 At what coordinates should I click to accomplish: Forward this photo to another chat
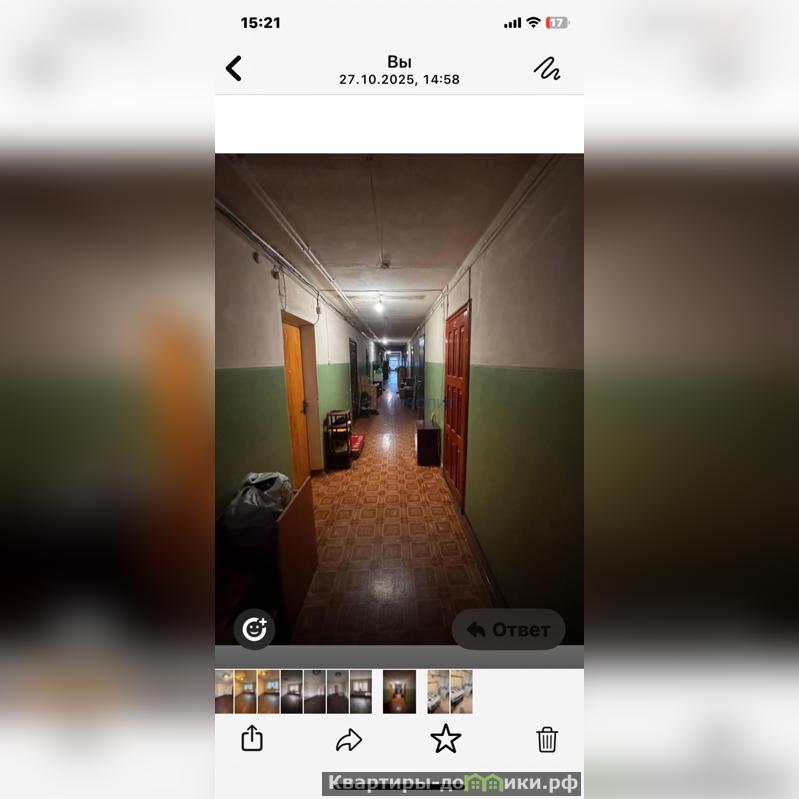(x=348, y=740)
